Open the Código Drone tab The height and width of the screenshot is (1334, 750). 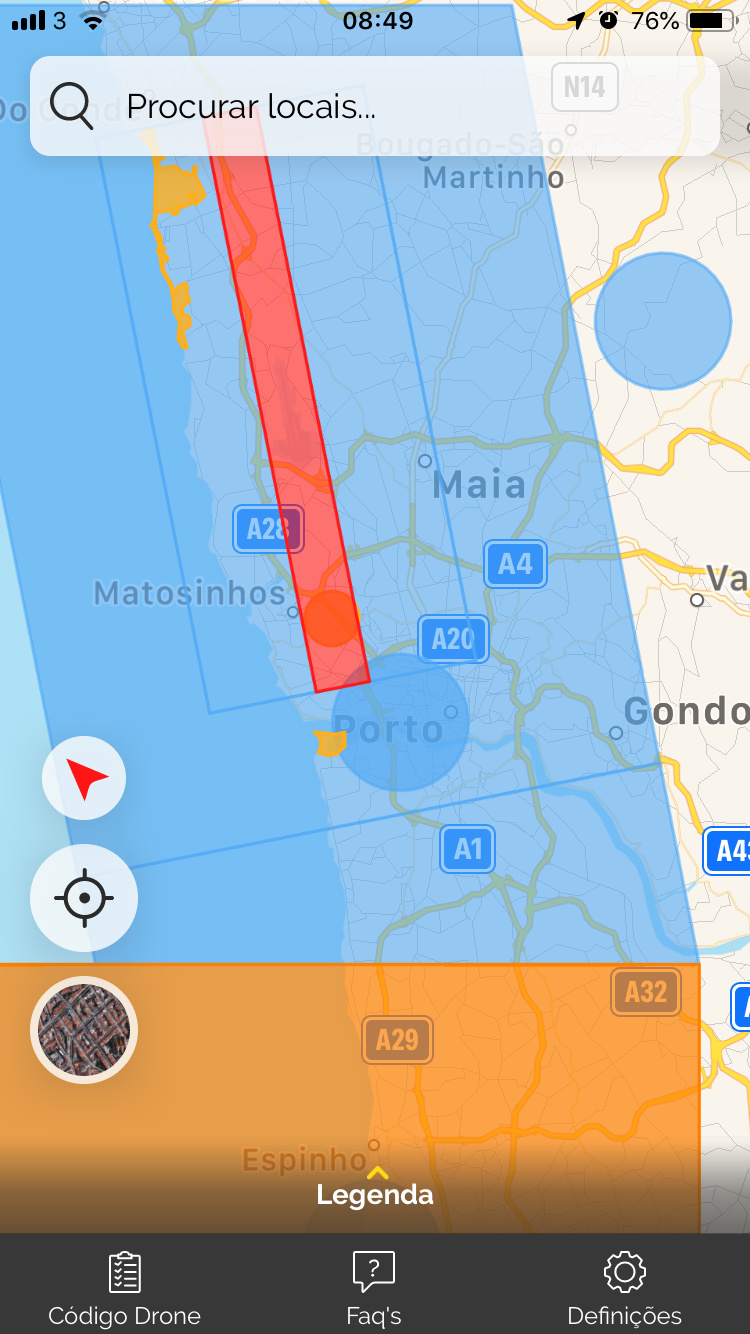pyautogui.click(x=124, y=1288)
